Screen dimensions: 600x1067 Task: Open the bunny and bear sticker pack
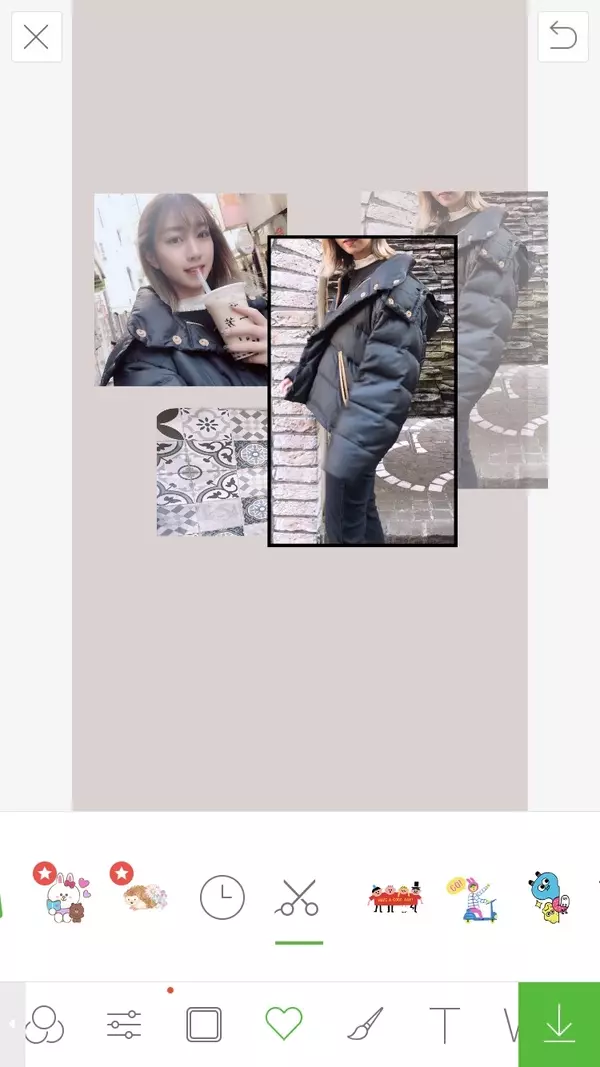tap(64, 893)
